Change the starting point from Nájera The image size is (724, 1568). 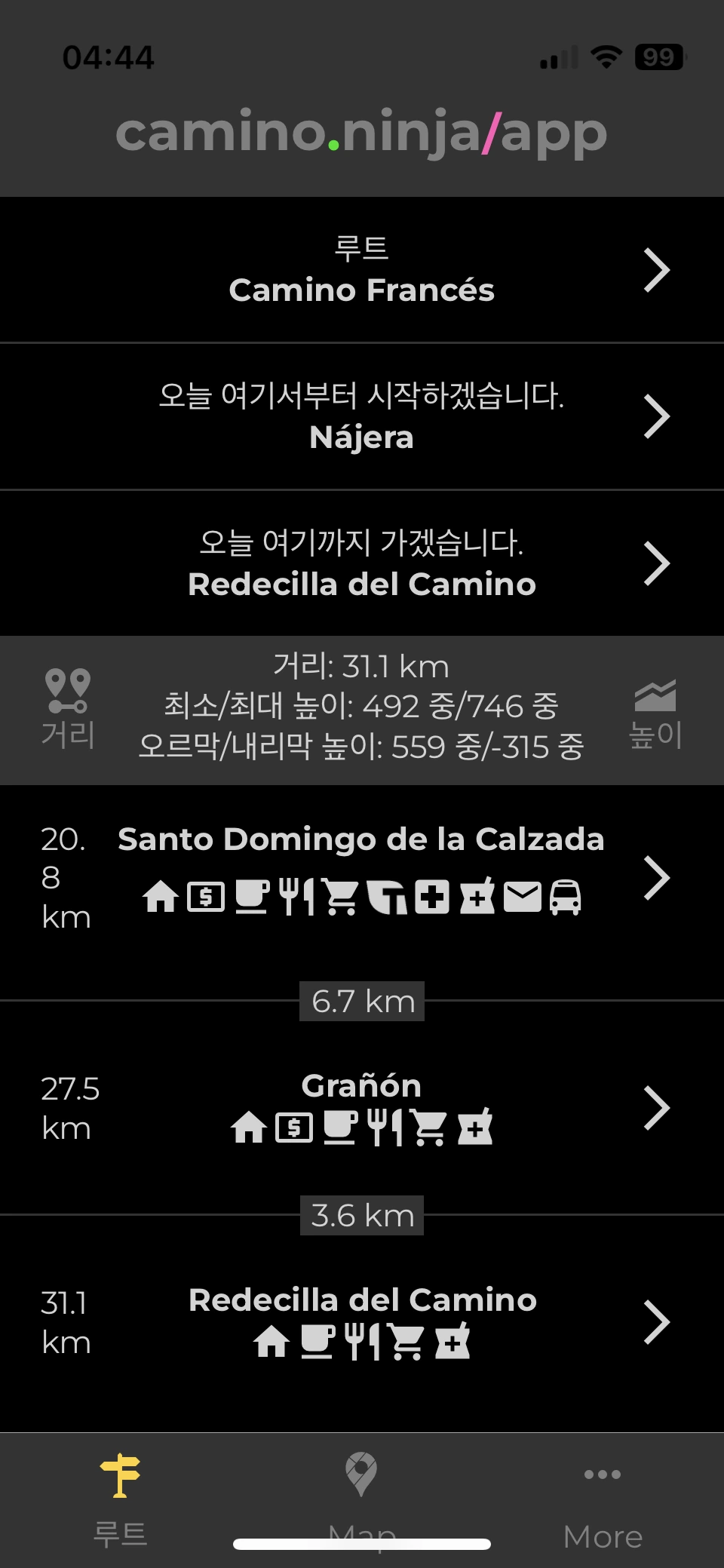362,416
